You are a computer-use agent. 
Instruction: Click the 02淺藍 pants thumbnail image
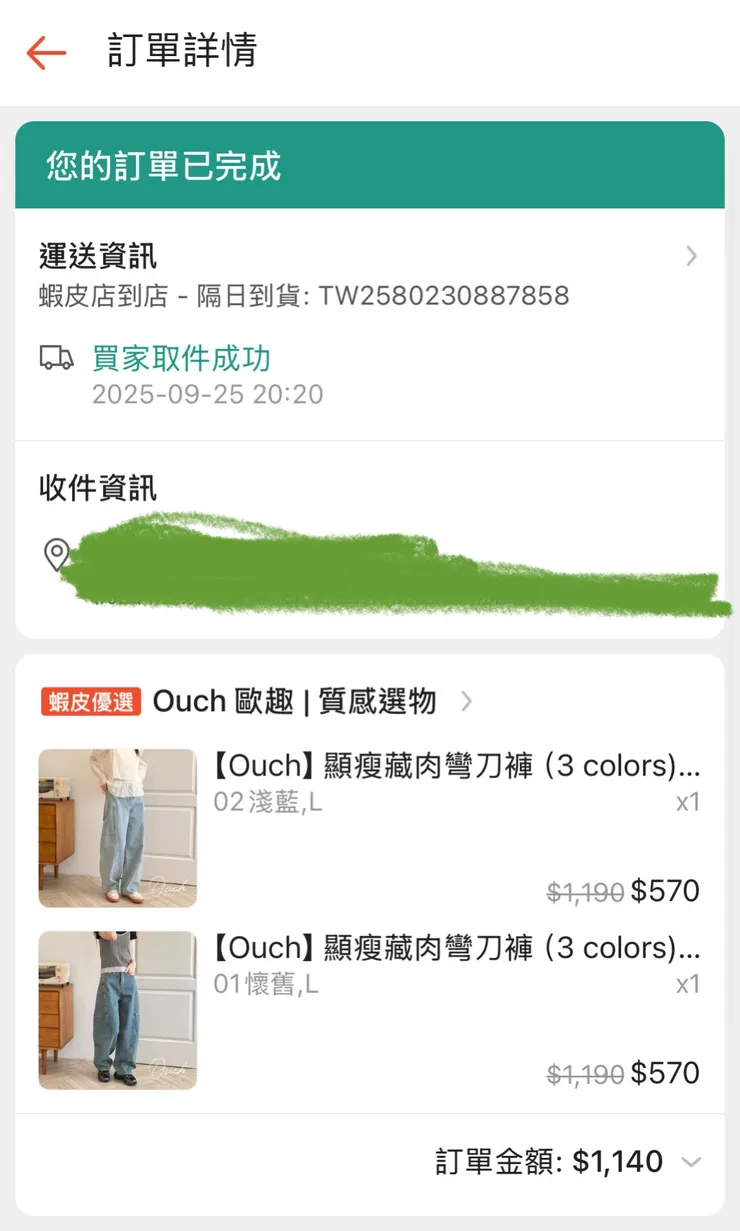pyautogui.click(x=117, y=828)
